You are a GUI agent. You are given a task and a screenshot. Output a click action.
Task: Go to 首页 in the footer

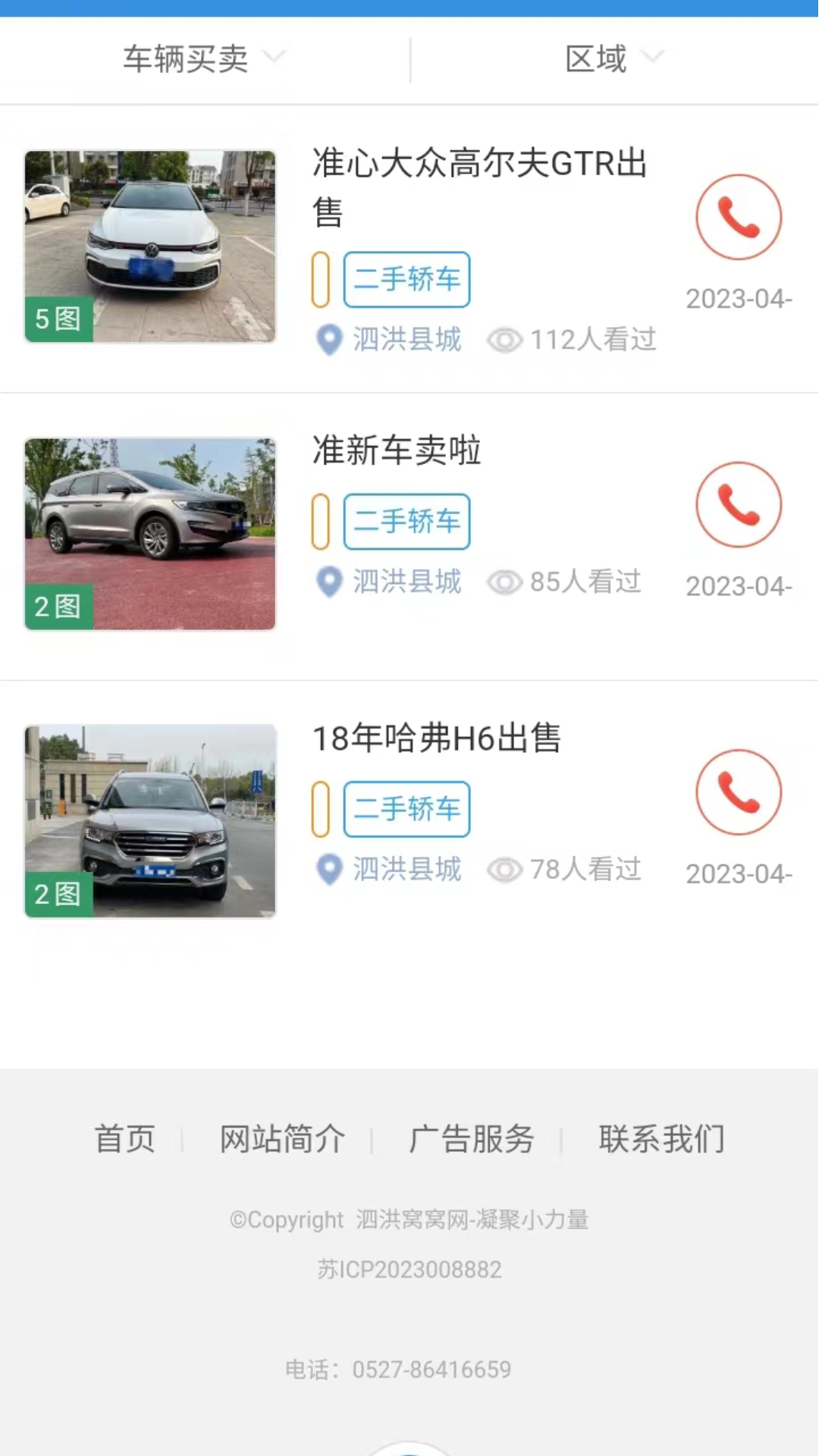pos(124,1139)
